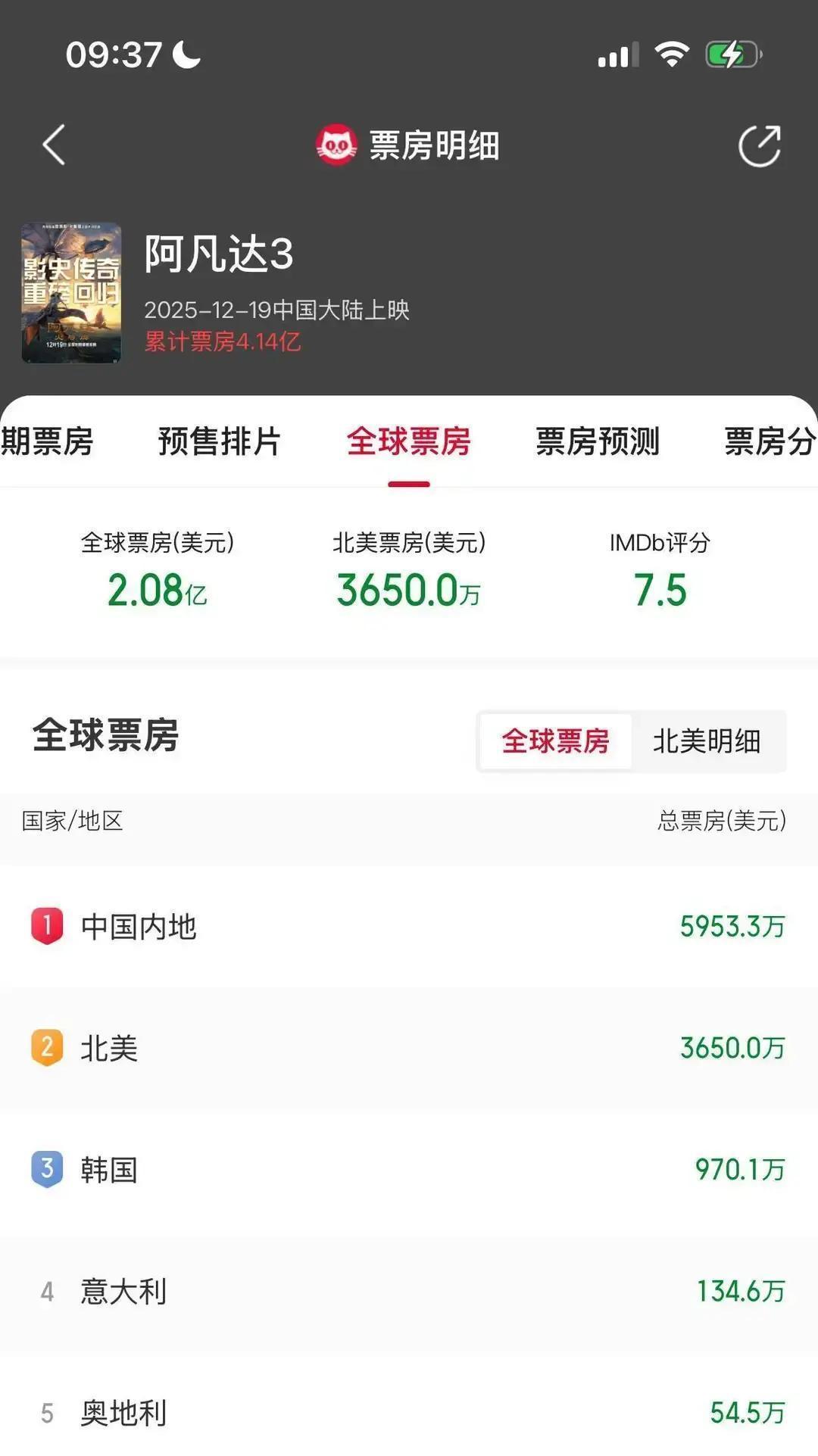818x1456 pixels.
Task: Select the 全球票房 tab with red underline
Action: pos(409,443)
